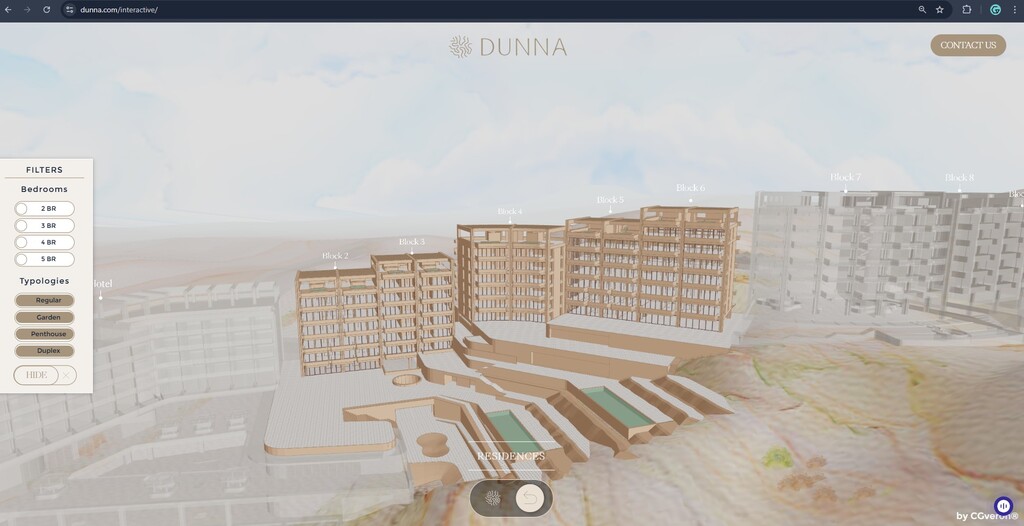
Task: Choose the Penthouse typology
Action: [45, 334]
